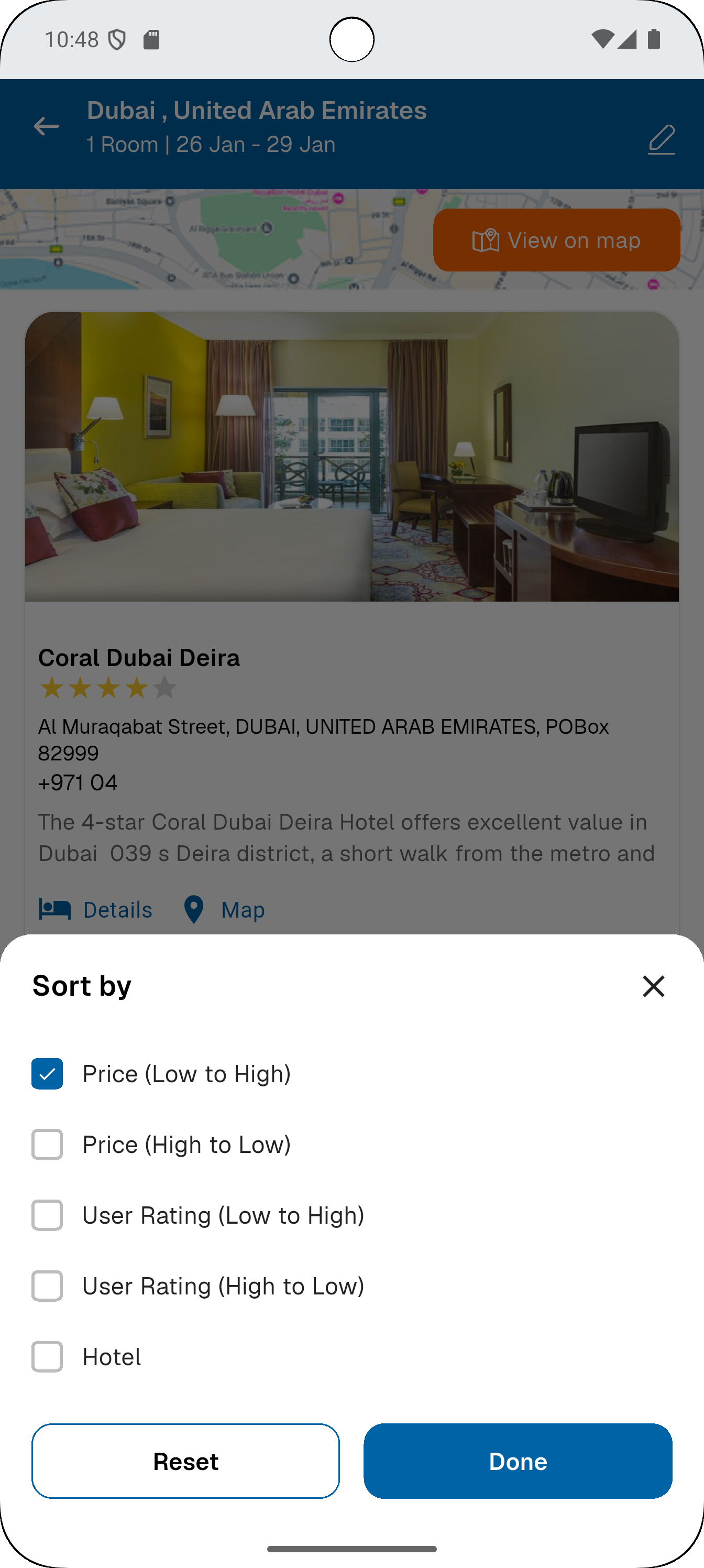Uncheck Price (Low to High) sorting

[x=48, y=1074]
